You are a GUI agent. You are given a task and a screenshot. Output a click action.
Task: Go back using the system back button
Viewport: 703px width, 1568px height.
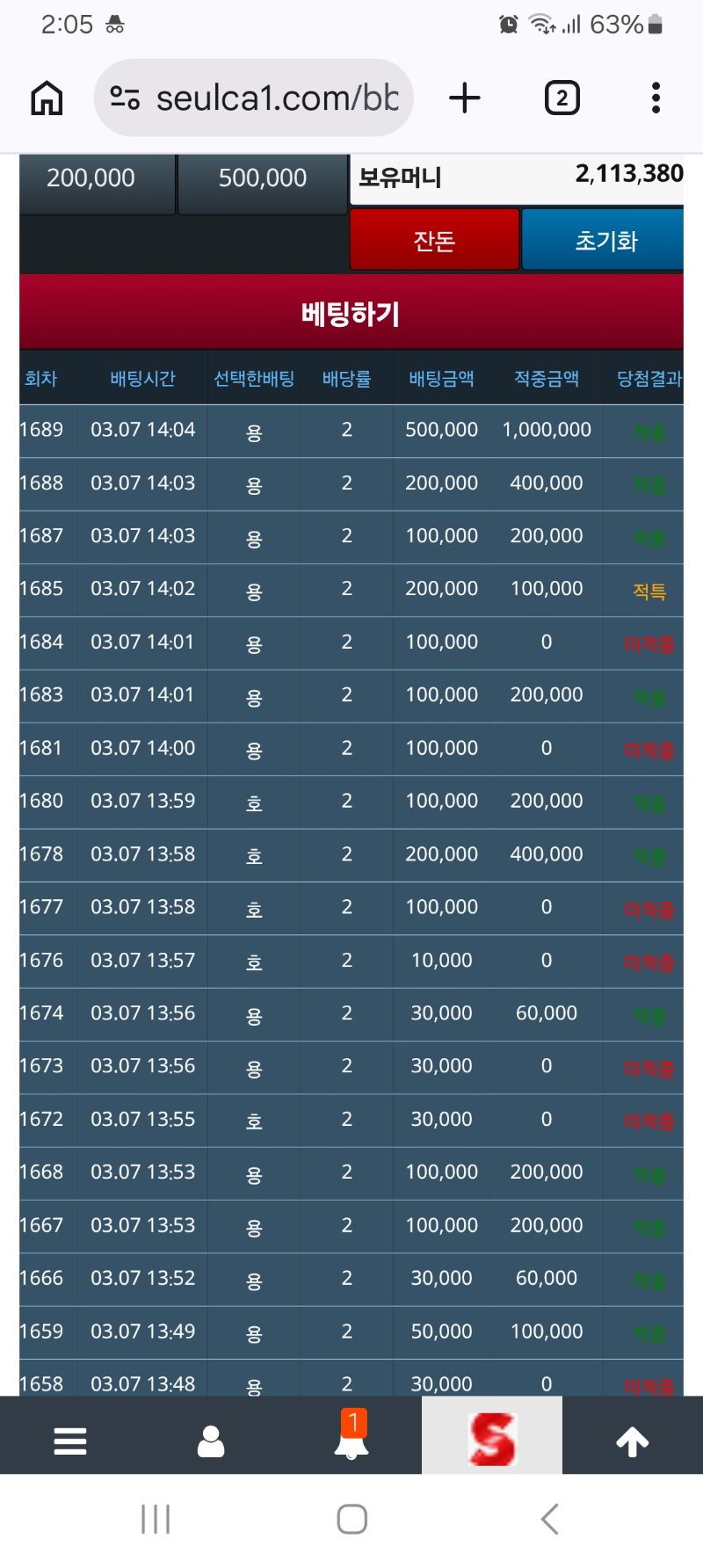(550, 1519)
